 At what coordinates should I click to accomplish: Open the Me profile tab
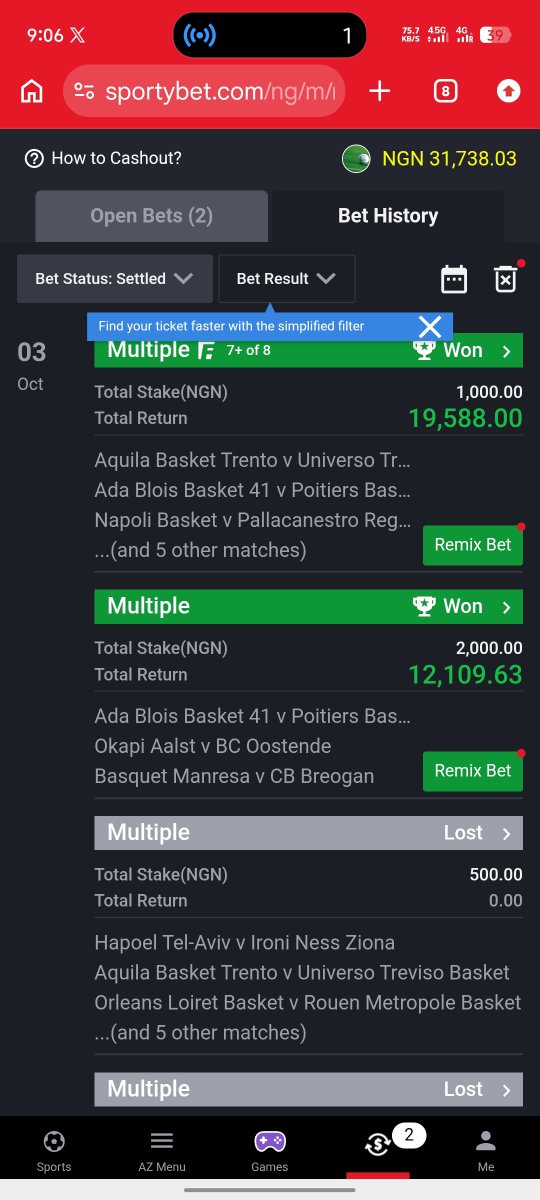click(x=486, y=1150)
